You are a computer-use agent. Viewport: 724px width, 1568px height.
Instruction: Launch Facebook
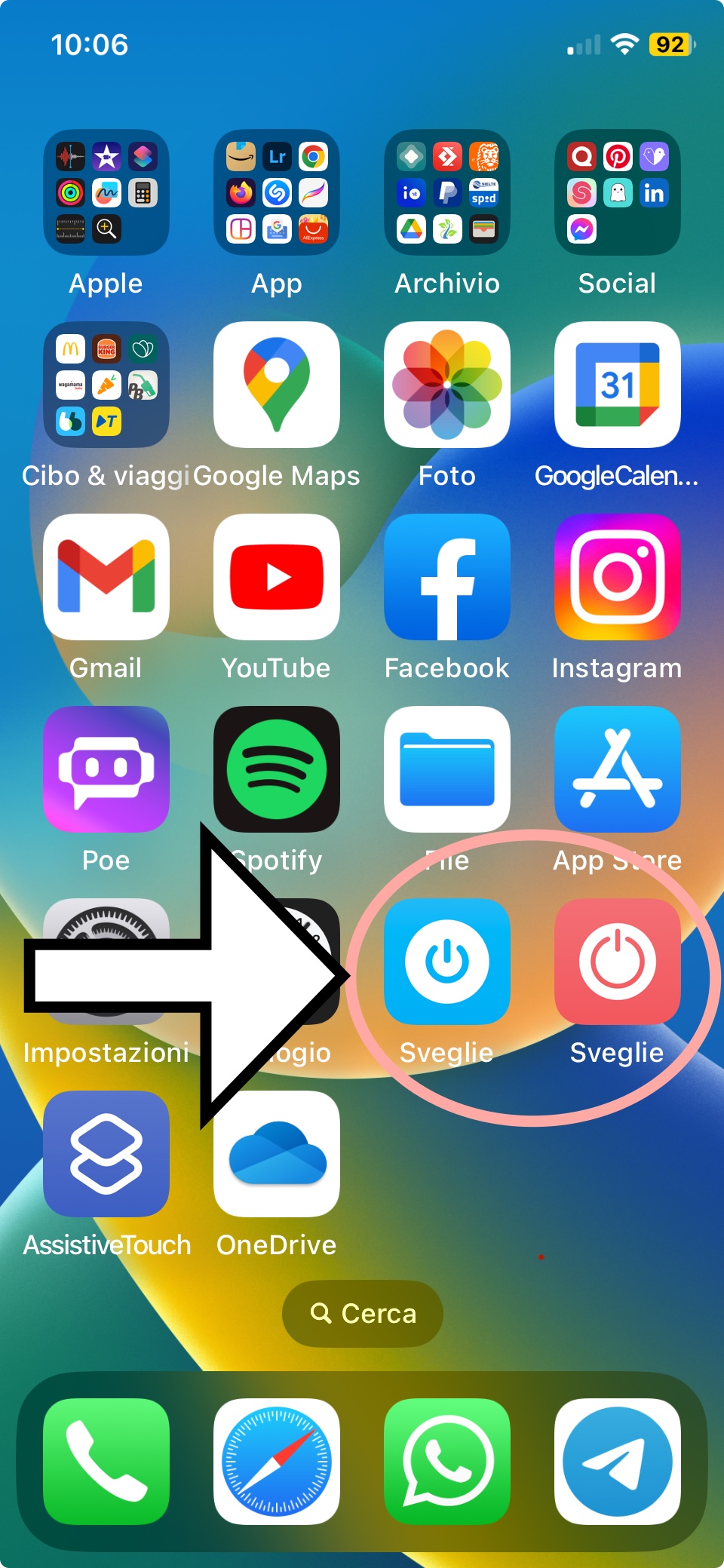(447, 577)
